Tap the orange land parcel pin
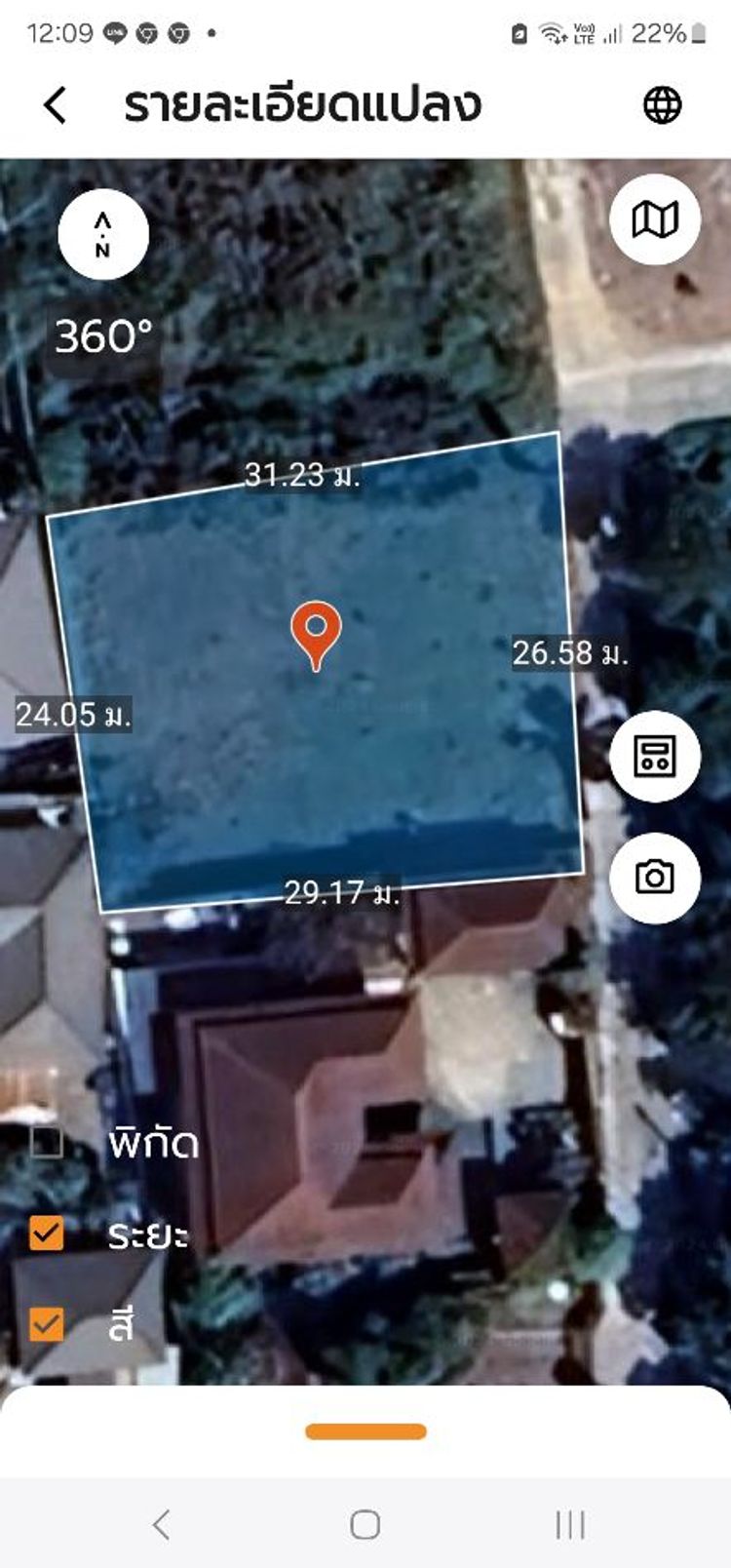Viewport: 731px width, 1568px height. 316,631
